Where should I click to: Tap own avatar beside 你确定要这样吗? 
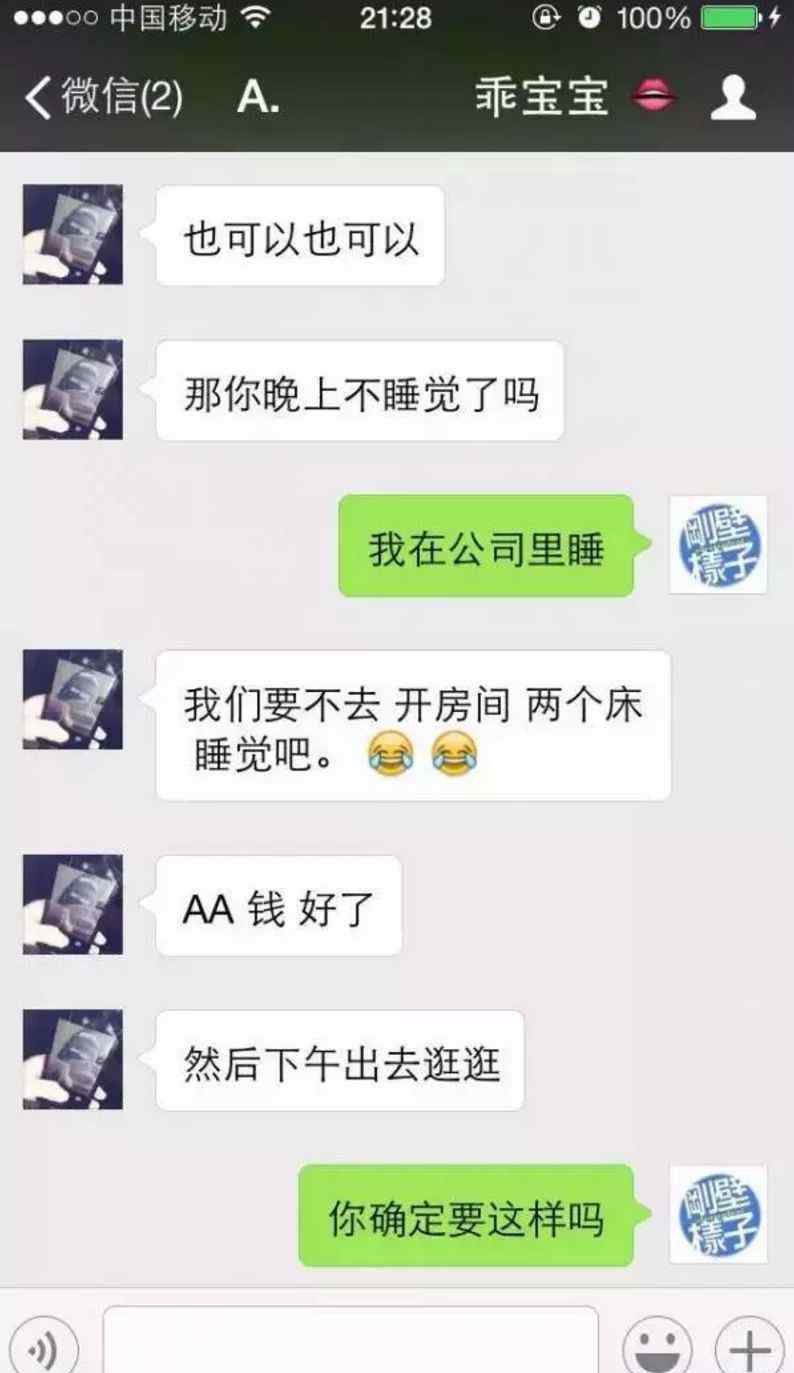[718, 1214]
